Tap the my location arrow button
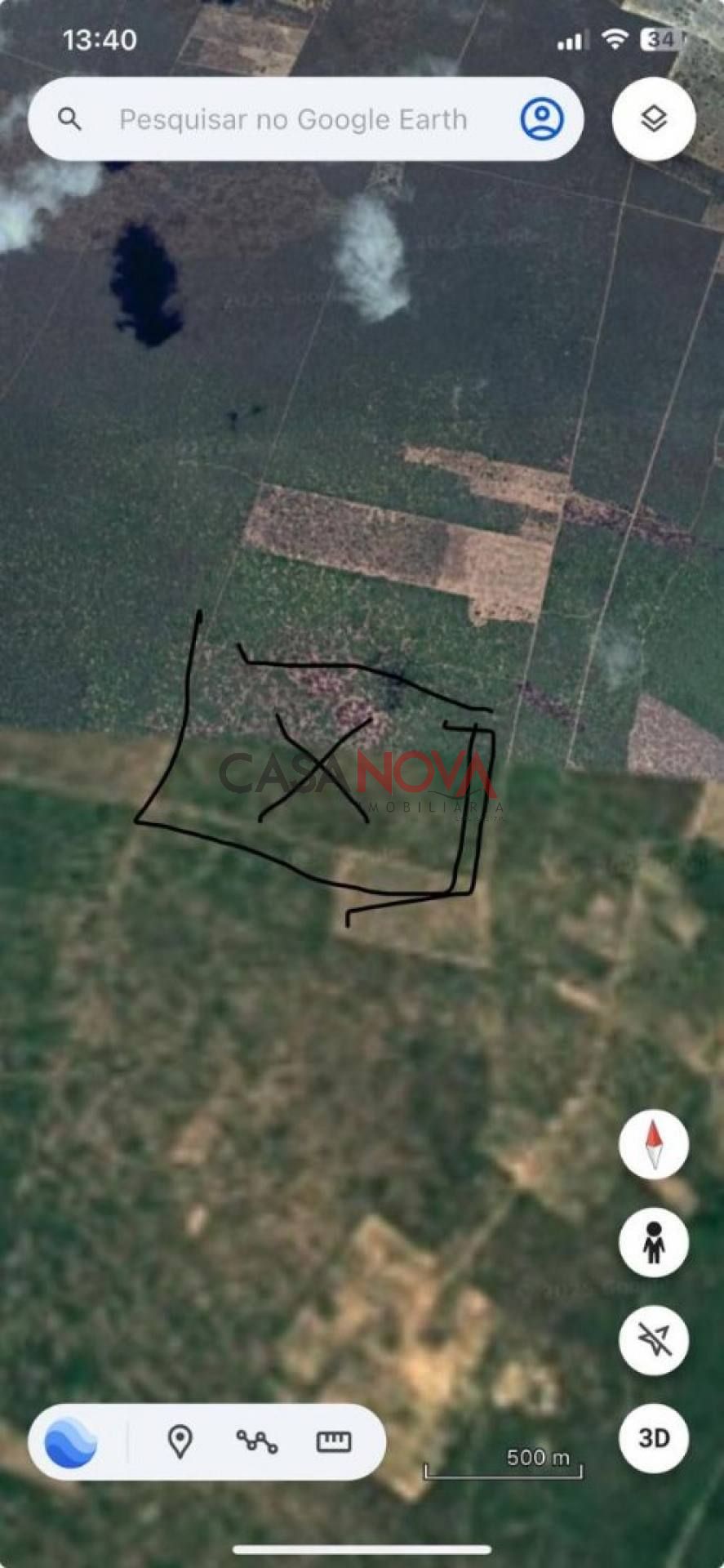Image resolution: width=724 pixels, height=1568 pixels. click(x=653, y=1340)
